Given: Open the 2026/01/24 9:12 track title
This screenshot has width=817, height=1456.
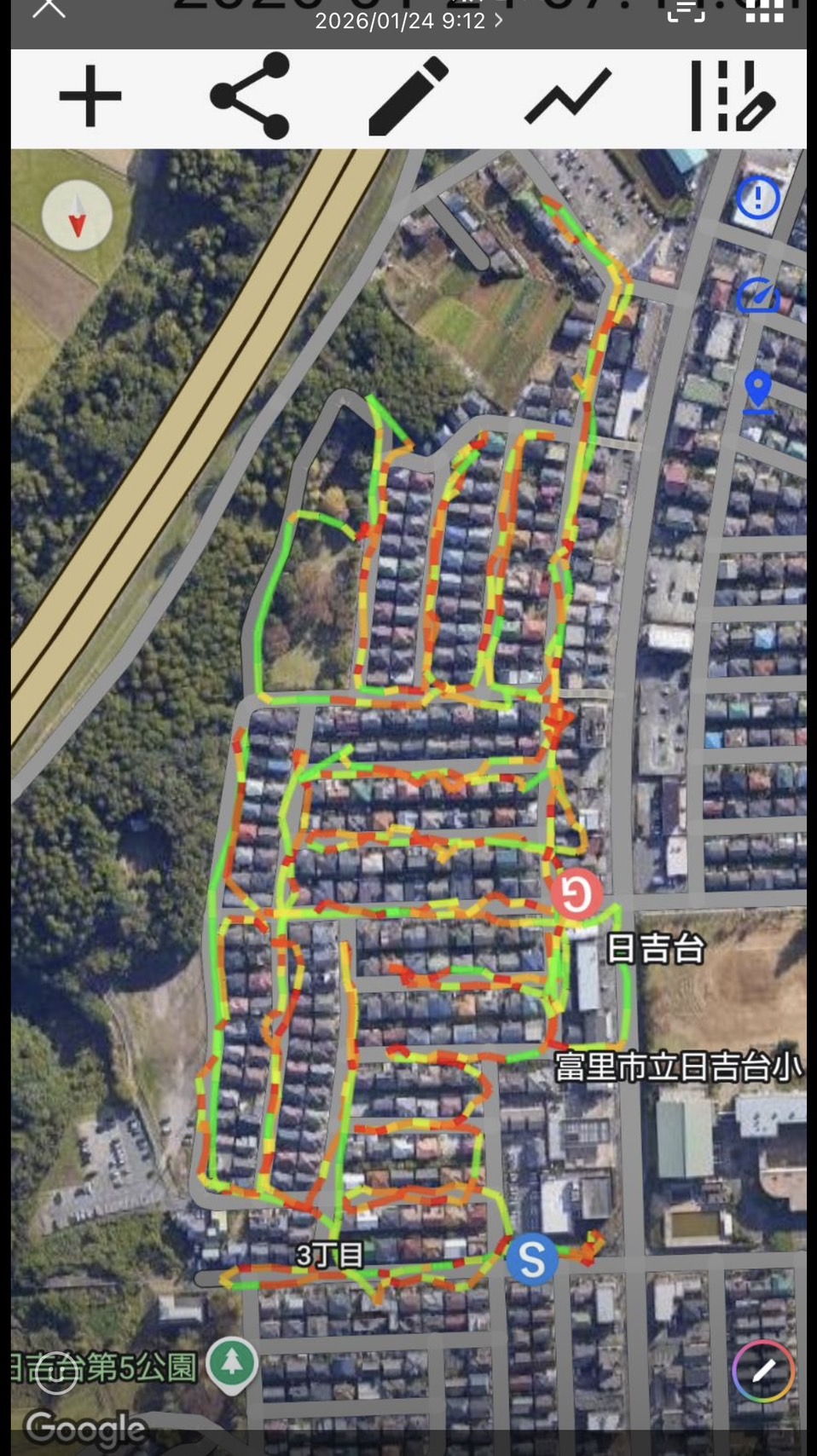Looking at the screenshot, I should (x=408, y=20).
